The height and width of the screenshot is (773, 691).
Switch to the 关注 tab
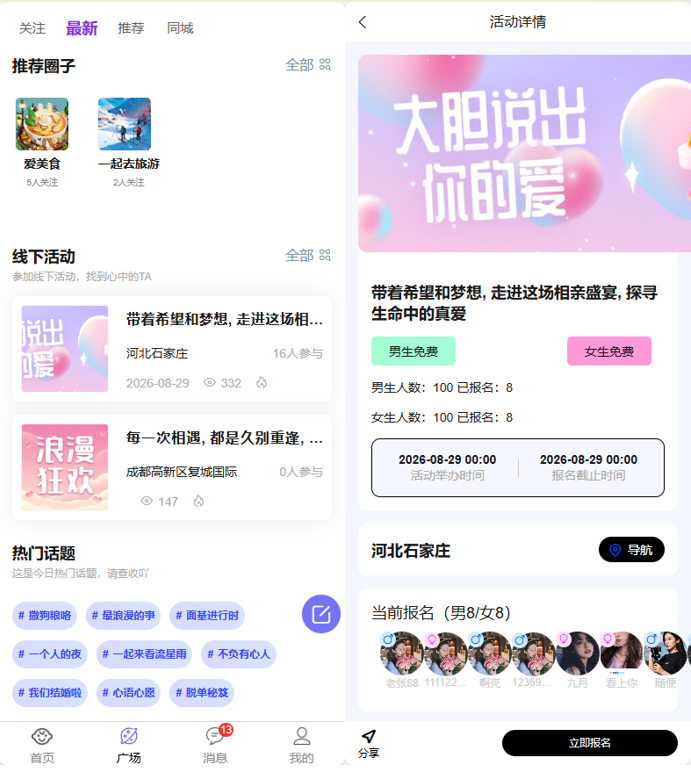click(x=32, y=28)
